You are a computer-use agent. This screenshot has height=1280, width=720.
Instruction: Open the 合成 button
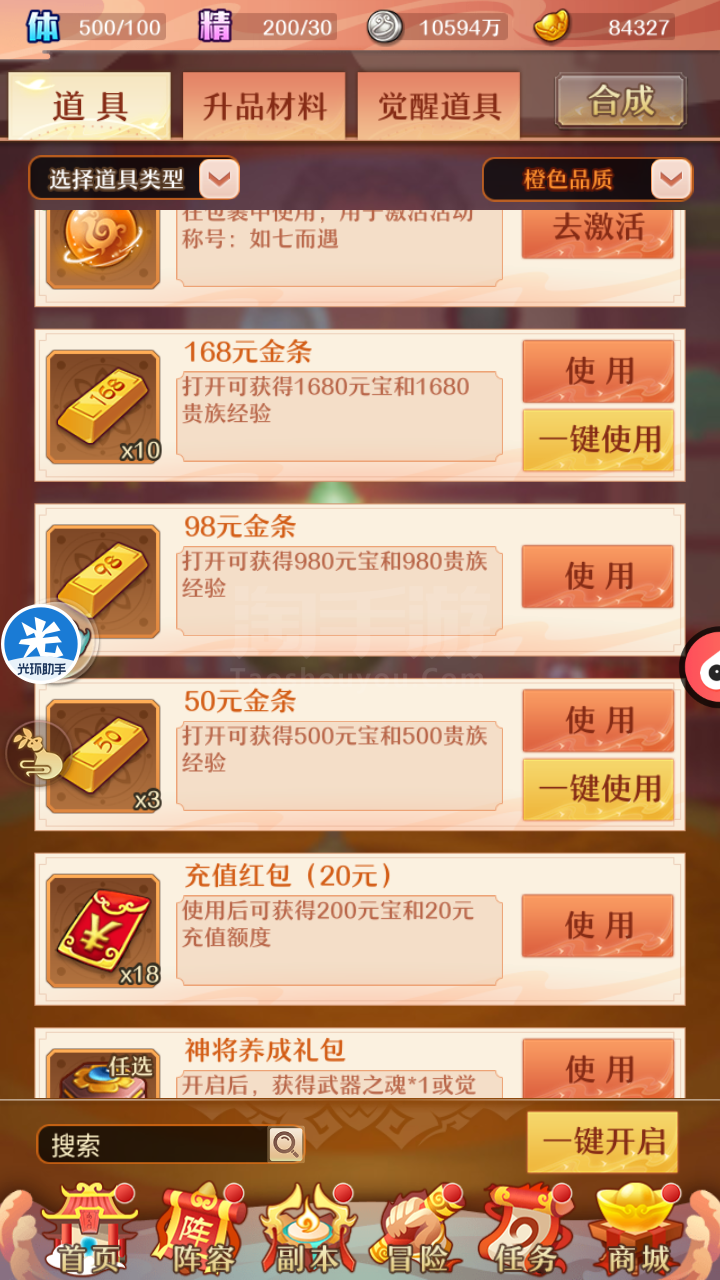tap(621, 101)
